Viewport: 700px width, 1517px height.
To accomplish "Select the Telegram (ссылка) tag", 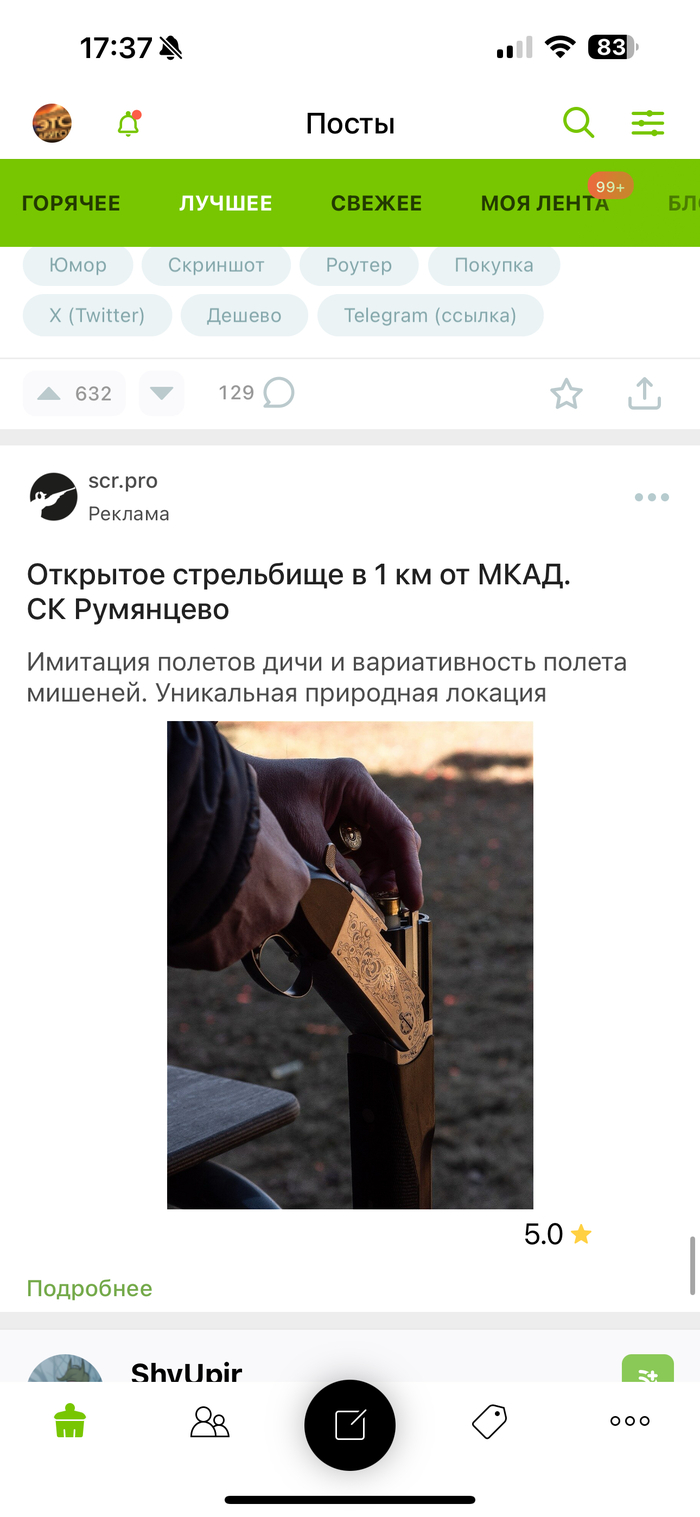I will 430,315.
